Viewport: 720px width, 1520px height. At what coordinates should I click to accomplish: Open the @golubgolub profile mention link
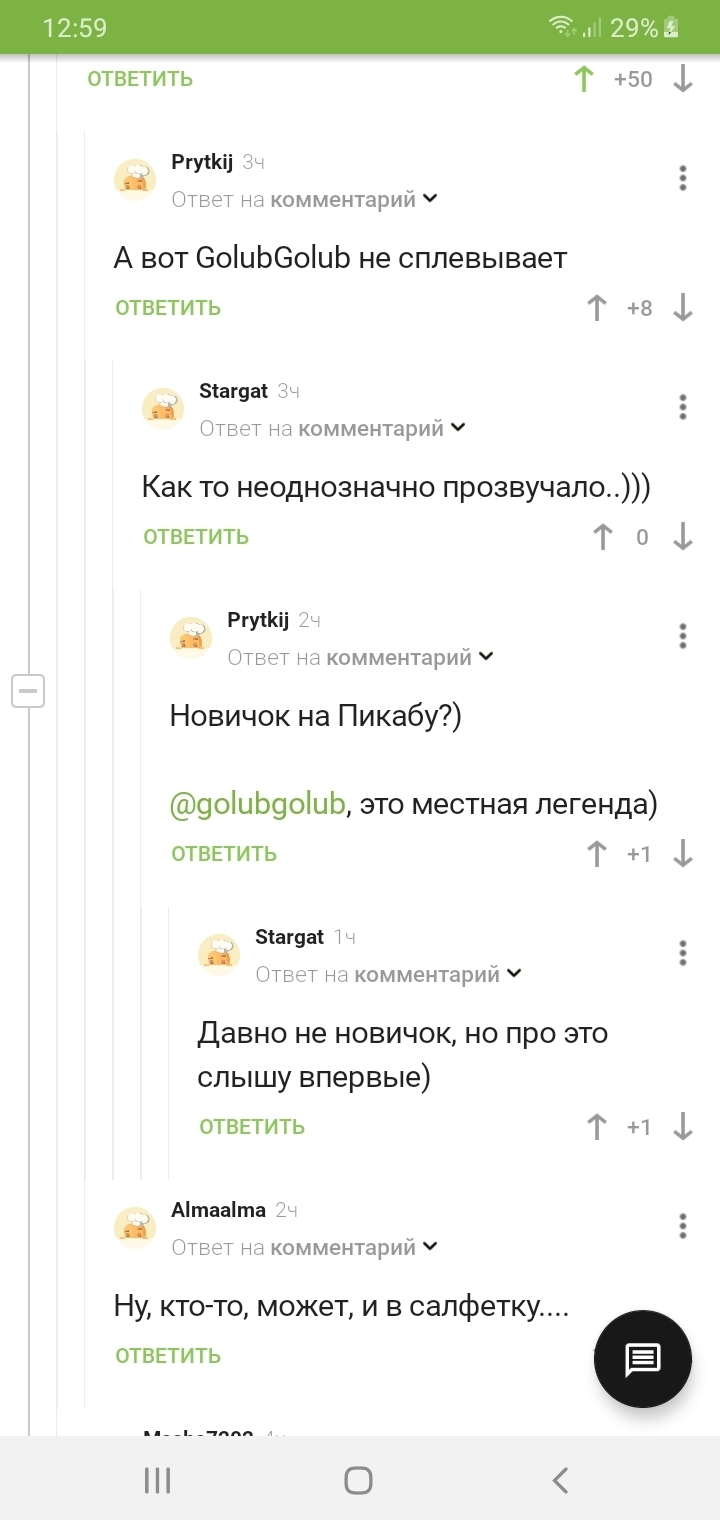(257, 803)
